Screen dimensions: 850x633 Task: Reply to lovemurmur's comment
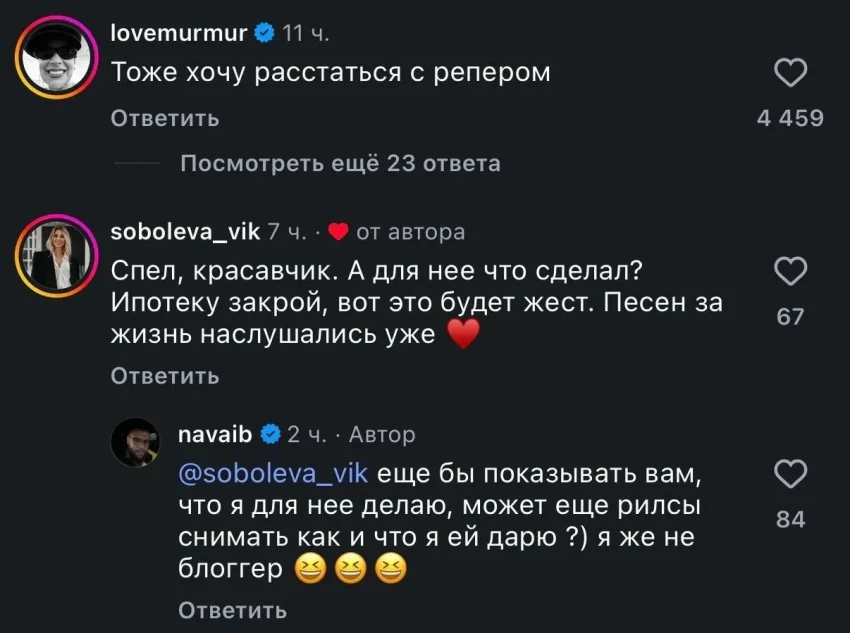point(164,118)
